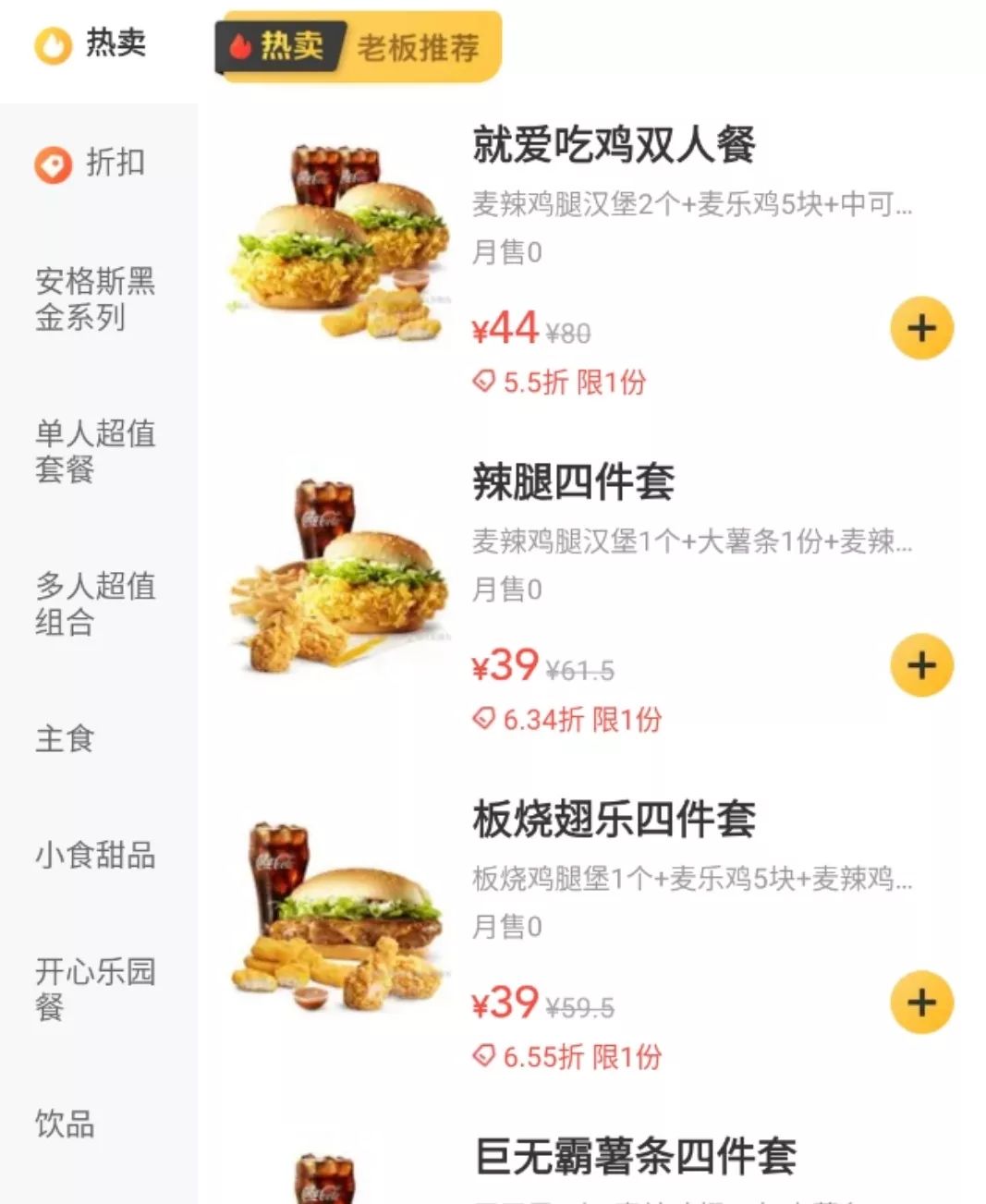This screenshot has width=986, height=1204.
Task: Click the flame icon in the 热卖 banner
Action: (241, 46)
